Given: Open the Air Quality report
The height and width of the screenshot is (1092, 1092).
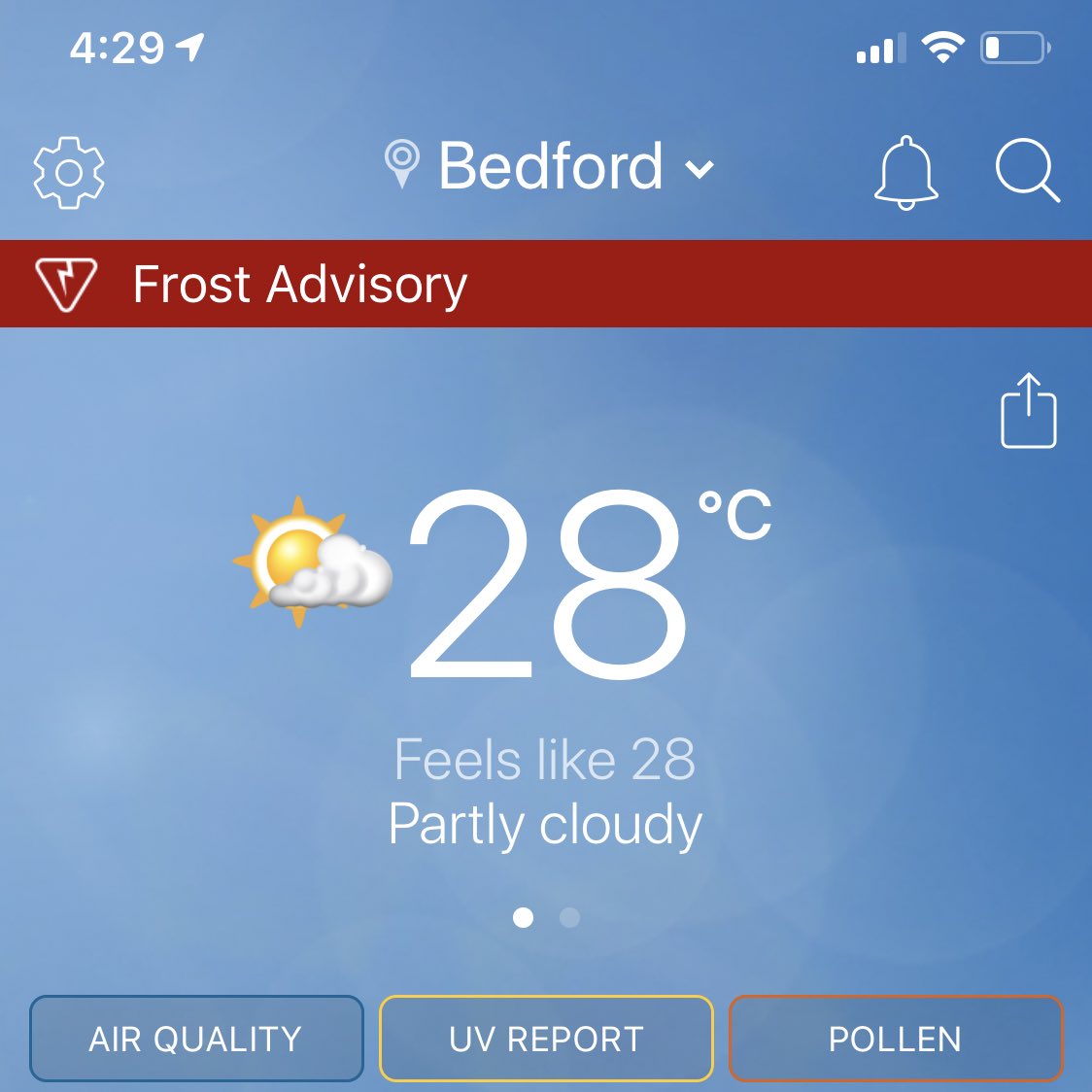Looking at the screenshot, I should [x=196, y=1039].
